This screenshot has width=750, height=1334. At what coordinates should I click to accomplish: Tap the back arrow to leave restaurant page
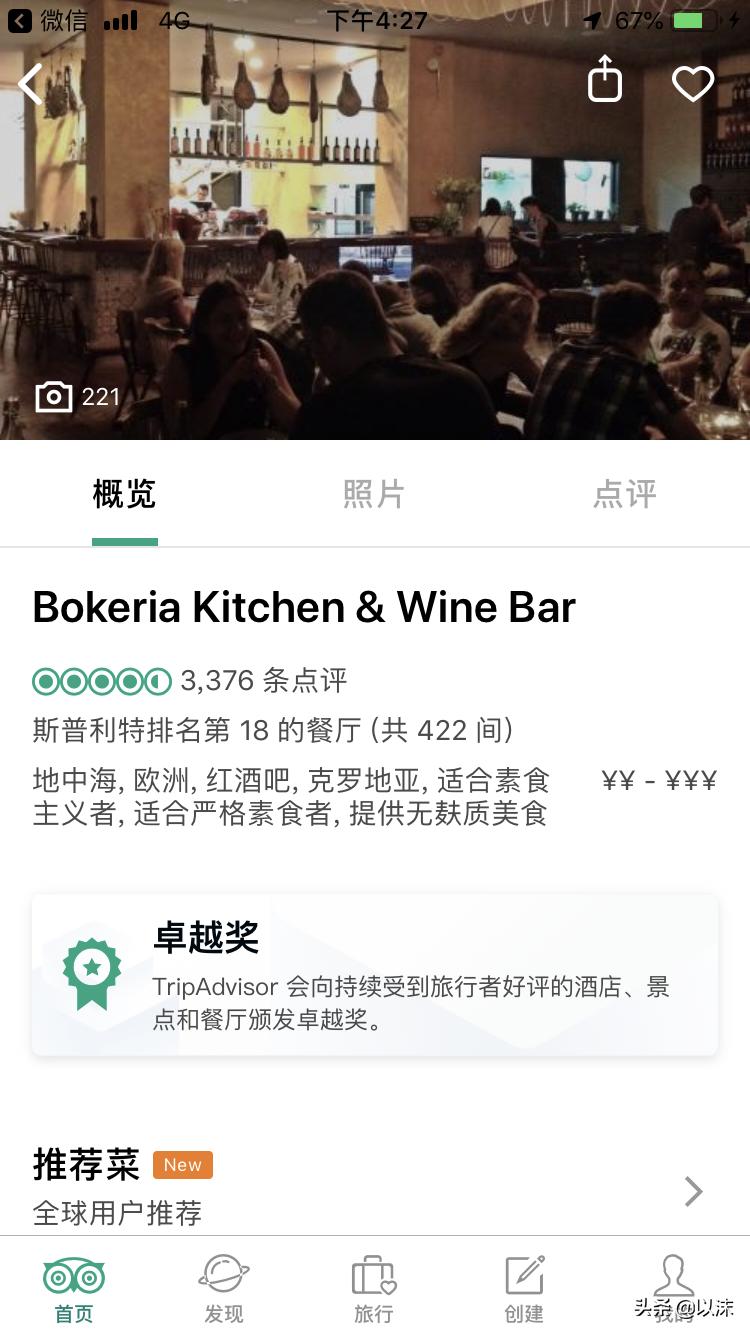point(30,84)
